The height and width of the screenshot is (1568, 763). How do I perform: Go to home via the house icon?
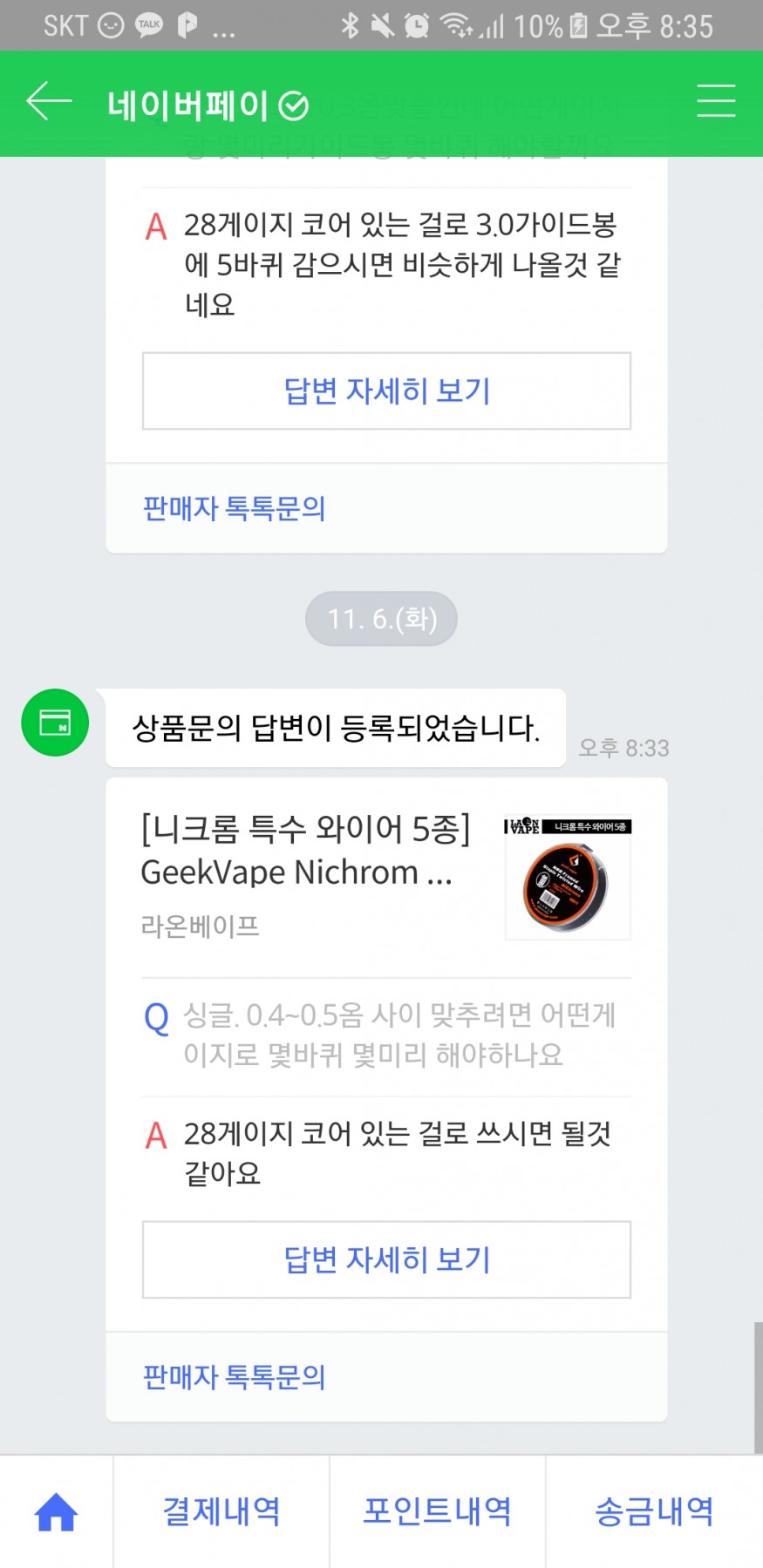pos(56,1511)
